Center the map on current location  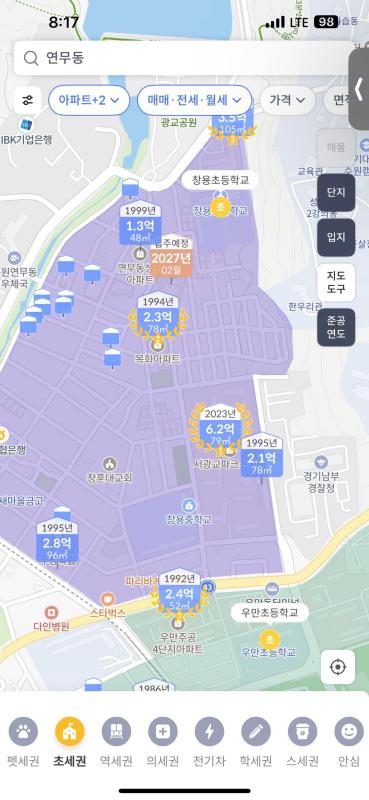[338, 667]
